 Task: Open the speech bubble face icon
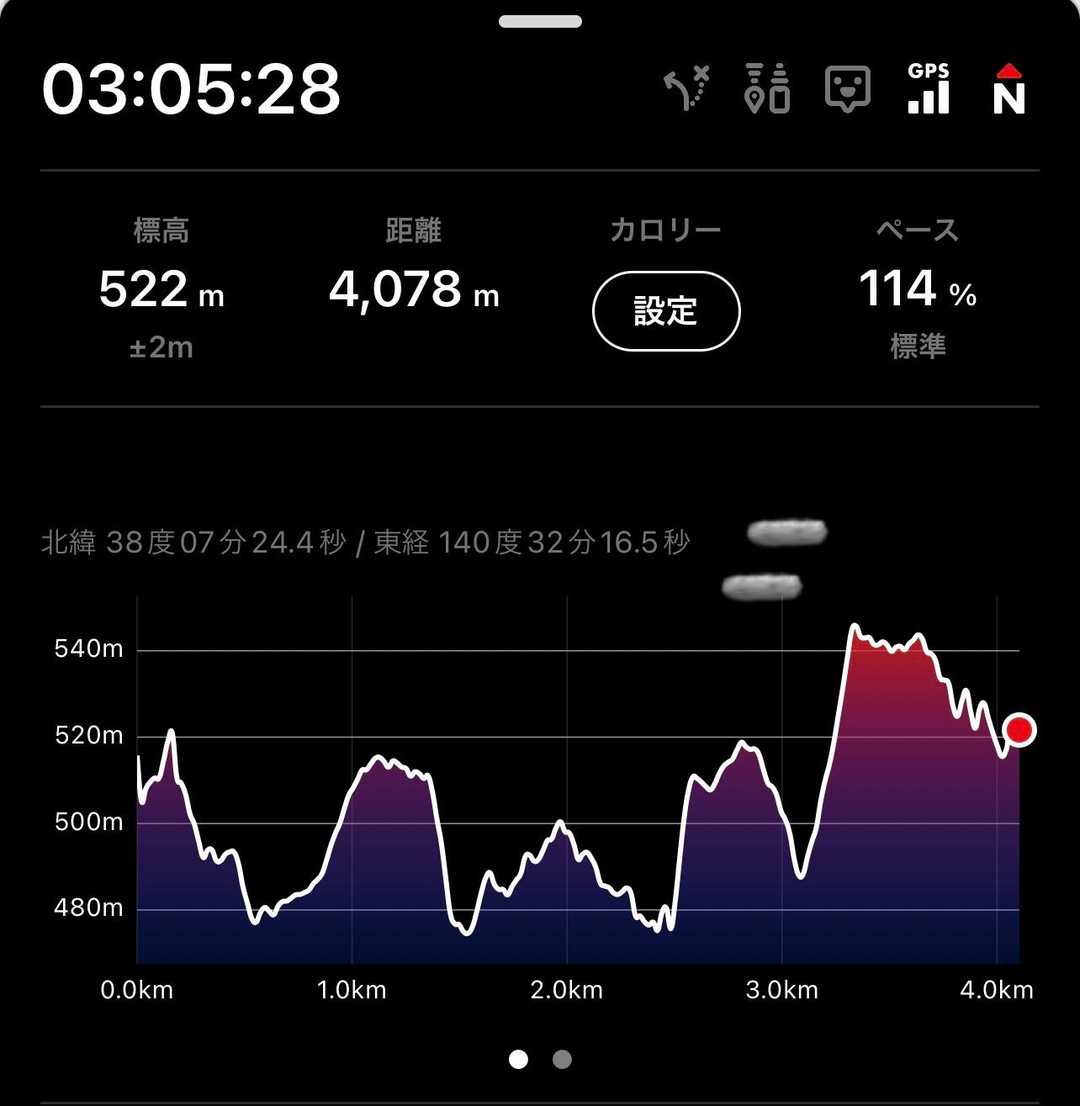click(x=847, y=89)
